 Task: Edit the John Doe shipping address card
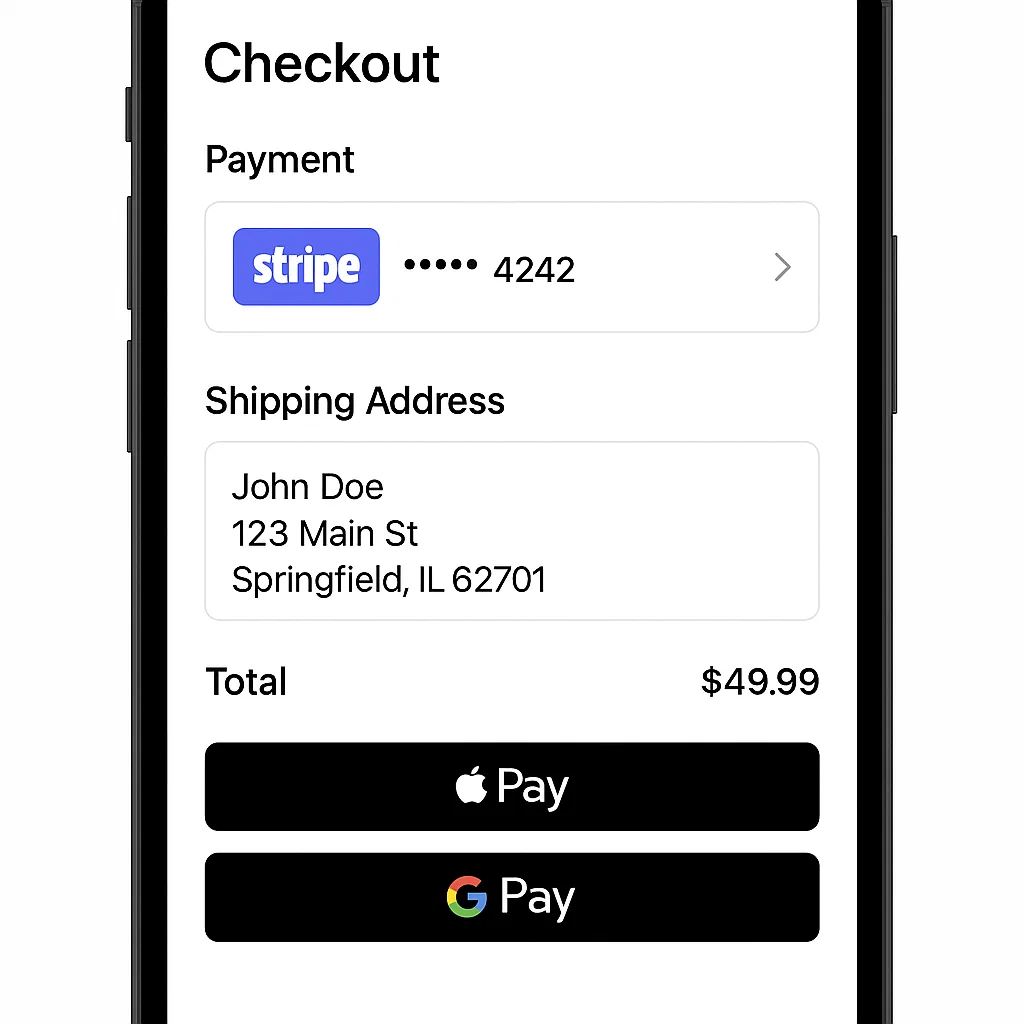(x=511, y=531)
